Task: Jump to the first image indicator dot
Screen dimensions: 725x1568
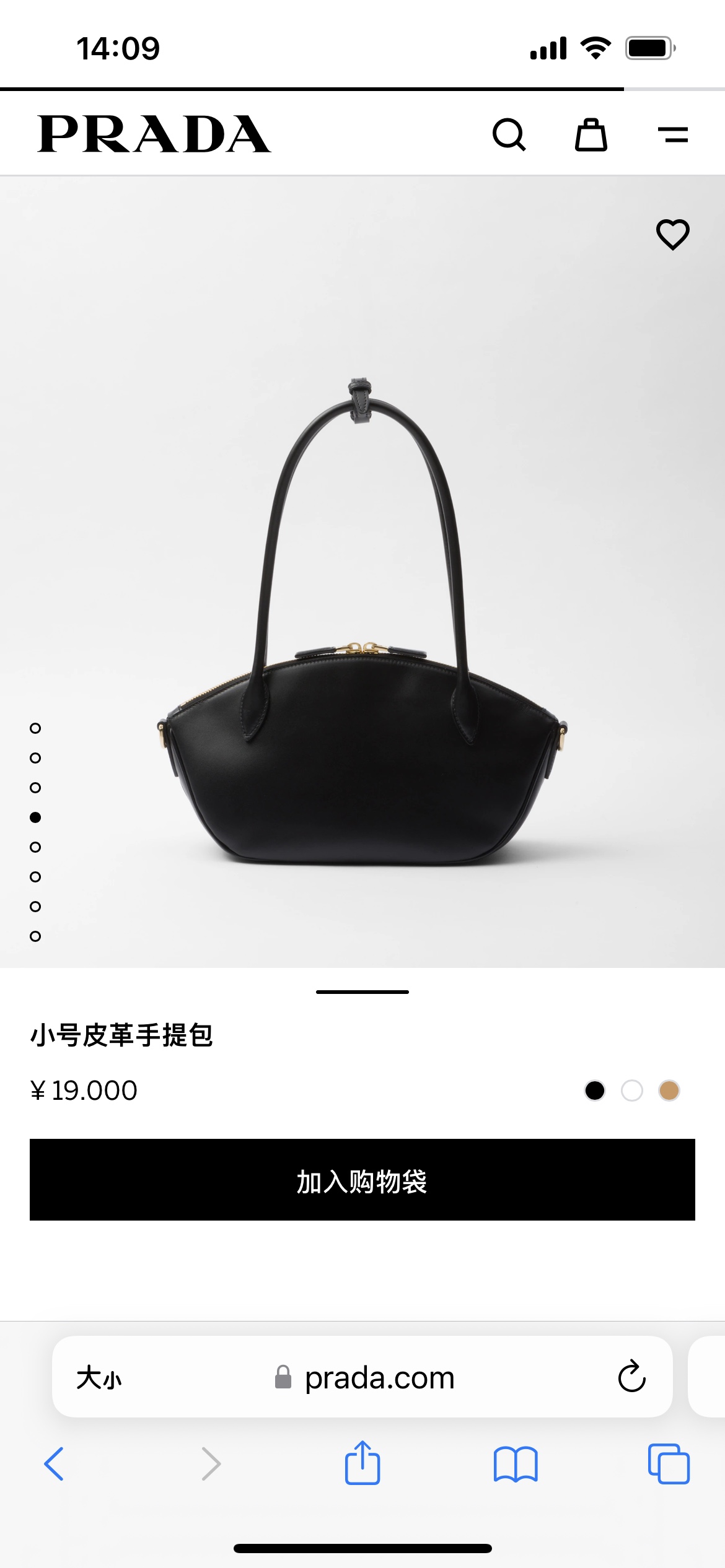Action: (x=35, y=728)
